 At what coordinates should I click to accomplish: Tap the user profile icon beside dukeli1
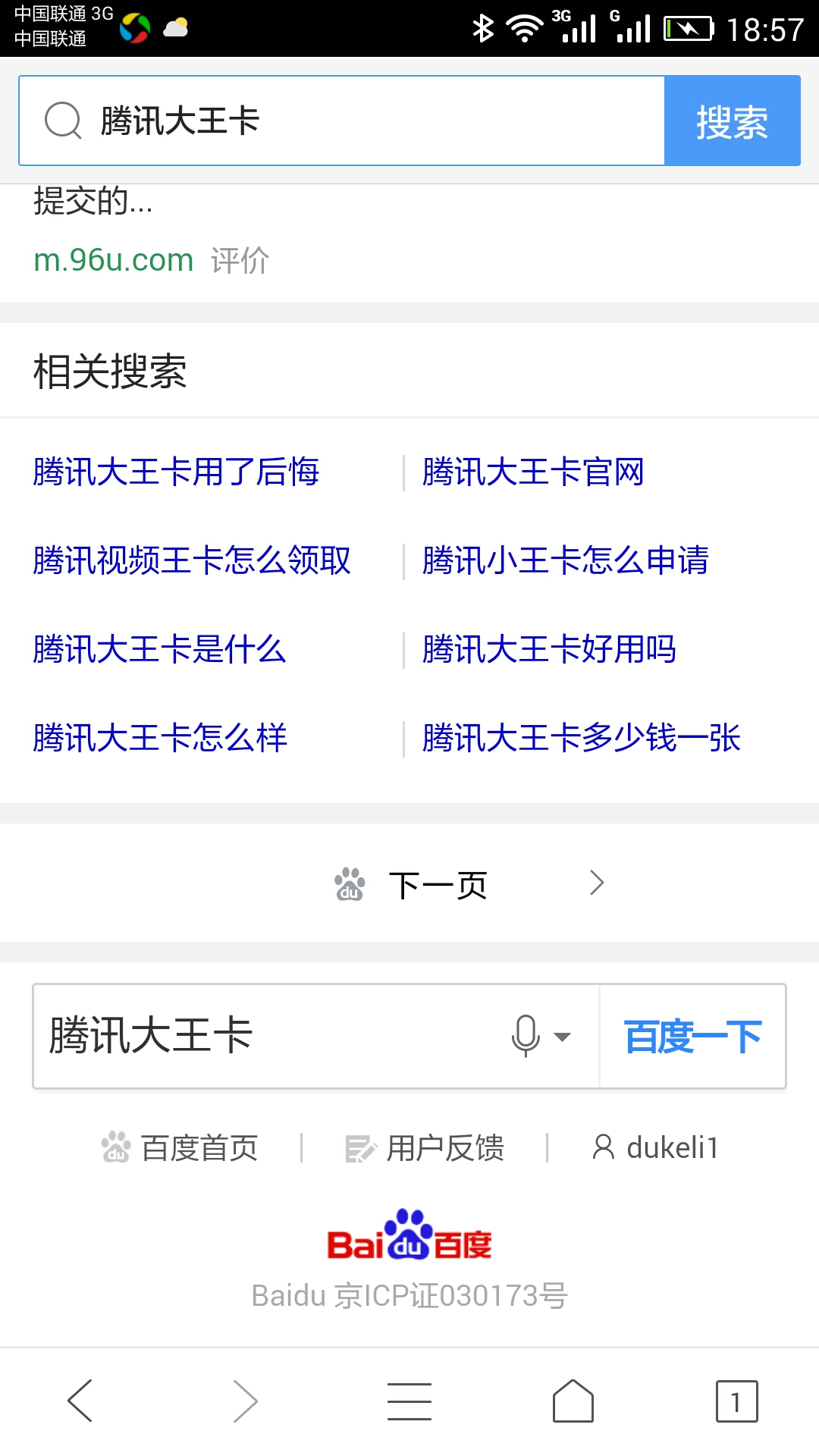point(603,1147)
